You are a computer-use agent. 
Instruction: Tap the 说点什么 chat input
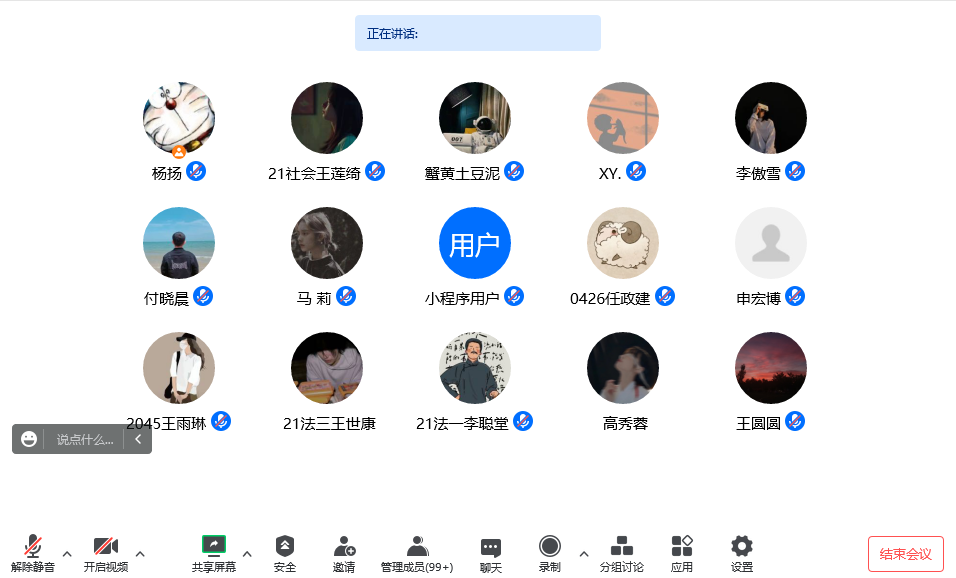pos(84,439)
